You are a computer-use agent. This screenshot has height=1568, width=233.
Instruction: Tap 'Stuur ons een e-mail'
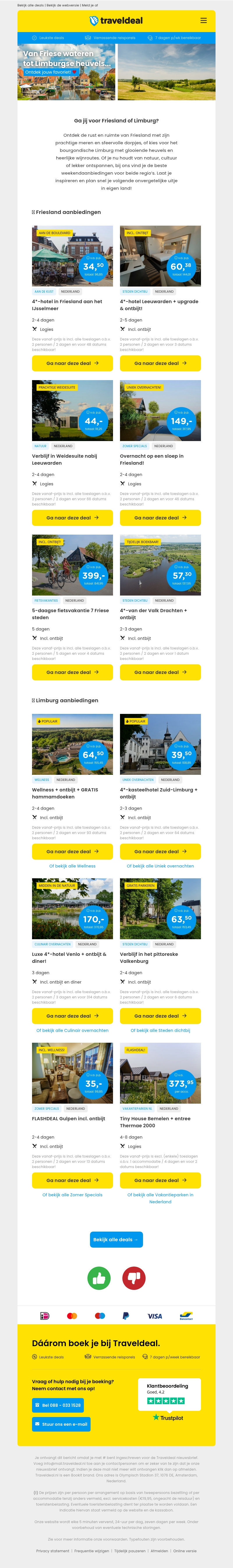pos(61,1424)
